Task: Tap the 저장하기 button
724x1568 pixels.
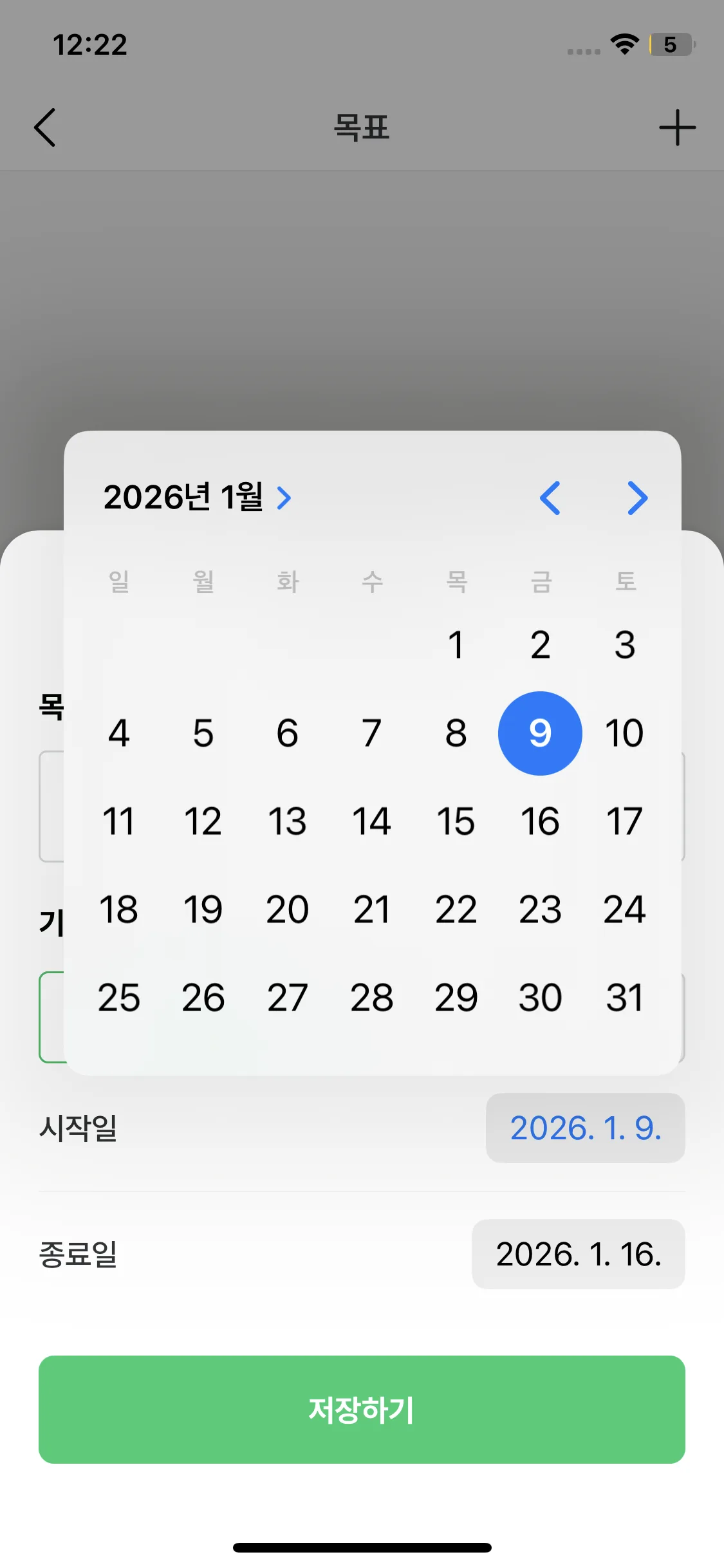Action: (362, 1410)
